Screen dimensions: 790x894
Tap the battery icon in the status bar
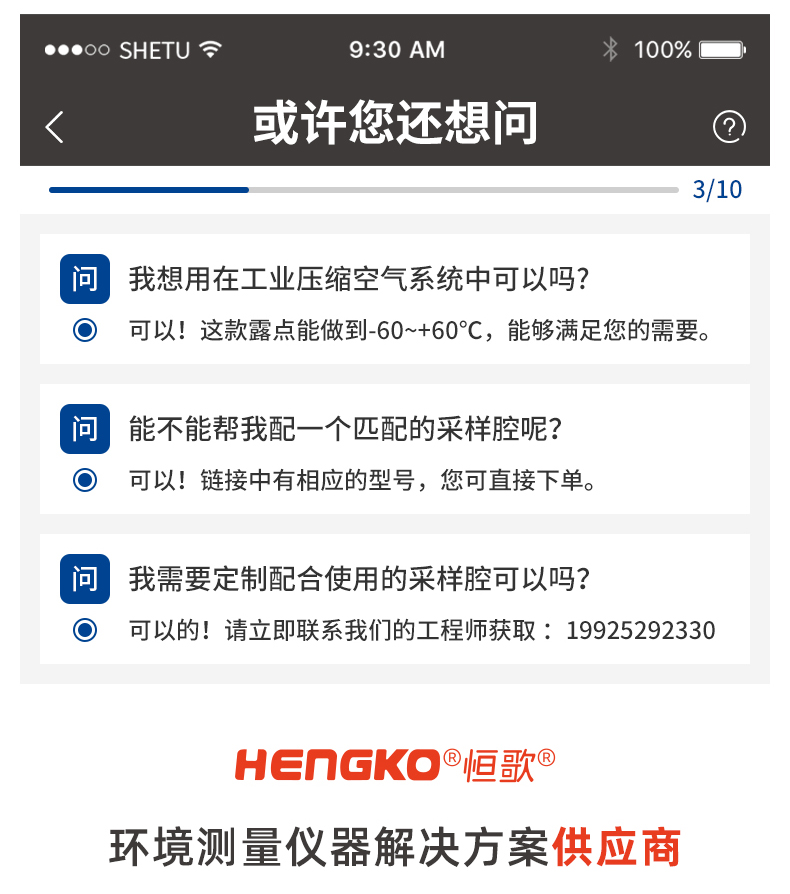pos(722,49)
